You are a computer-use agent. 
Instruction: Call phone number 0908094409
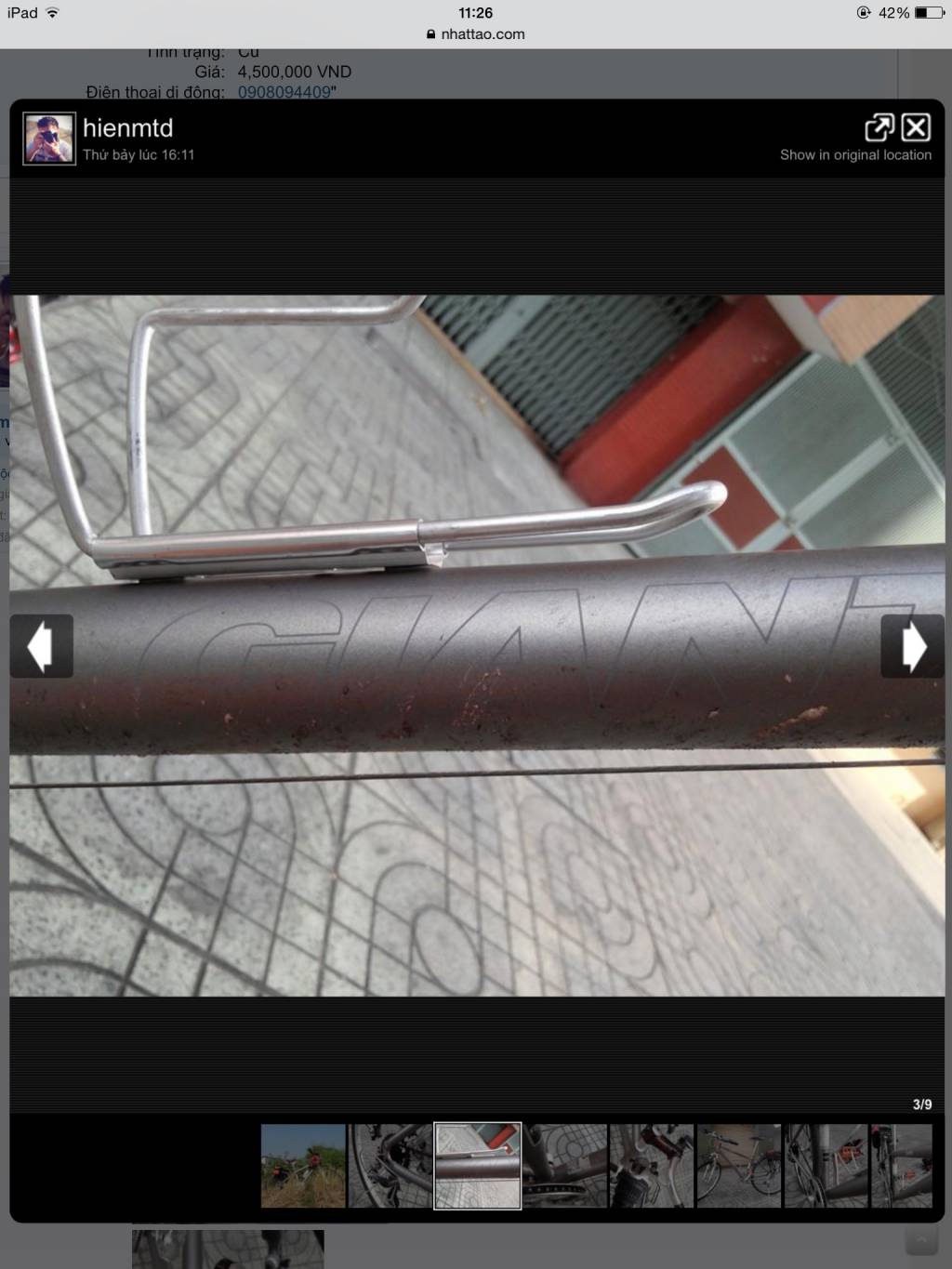pyautogui.click(x=284, y=92)
